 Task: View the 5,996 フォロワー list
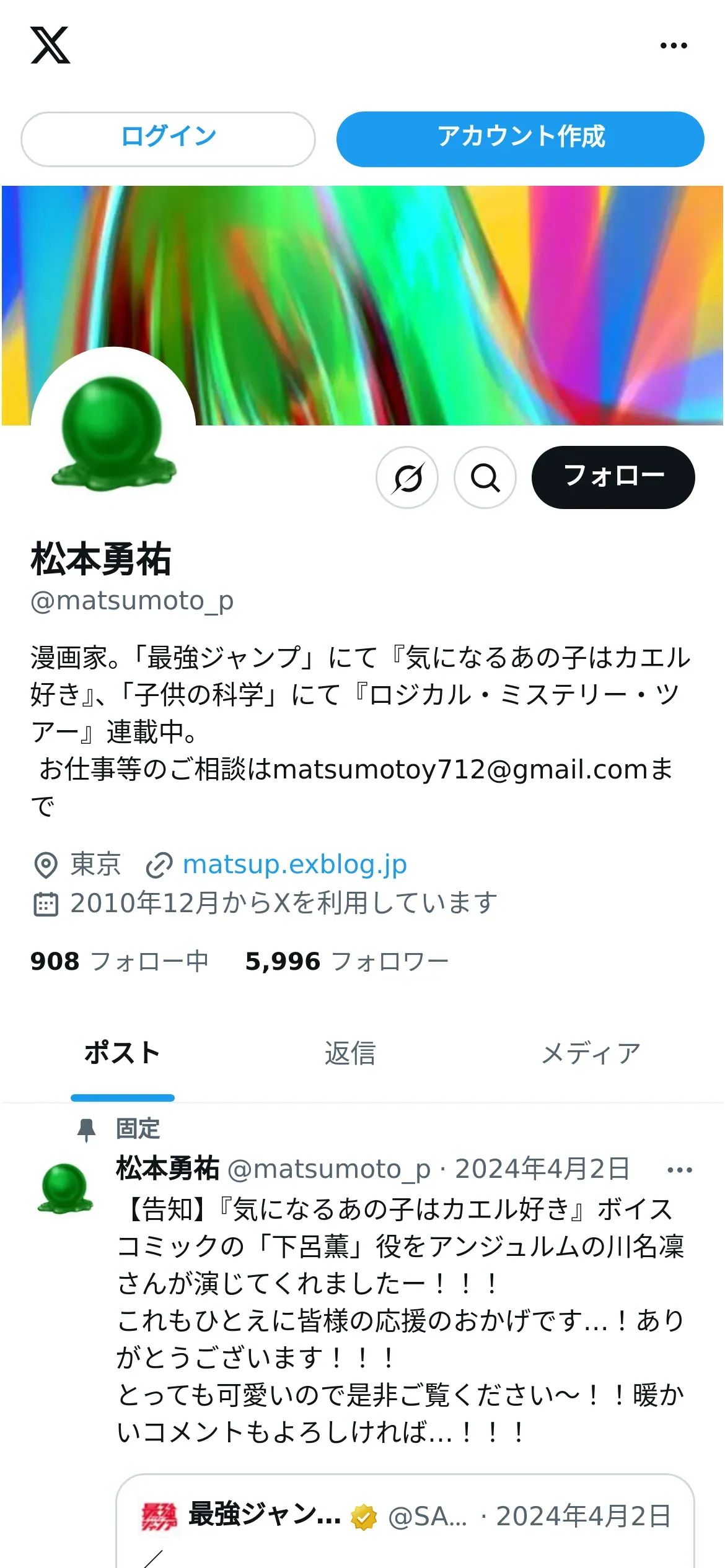[347, 961]
